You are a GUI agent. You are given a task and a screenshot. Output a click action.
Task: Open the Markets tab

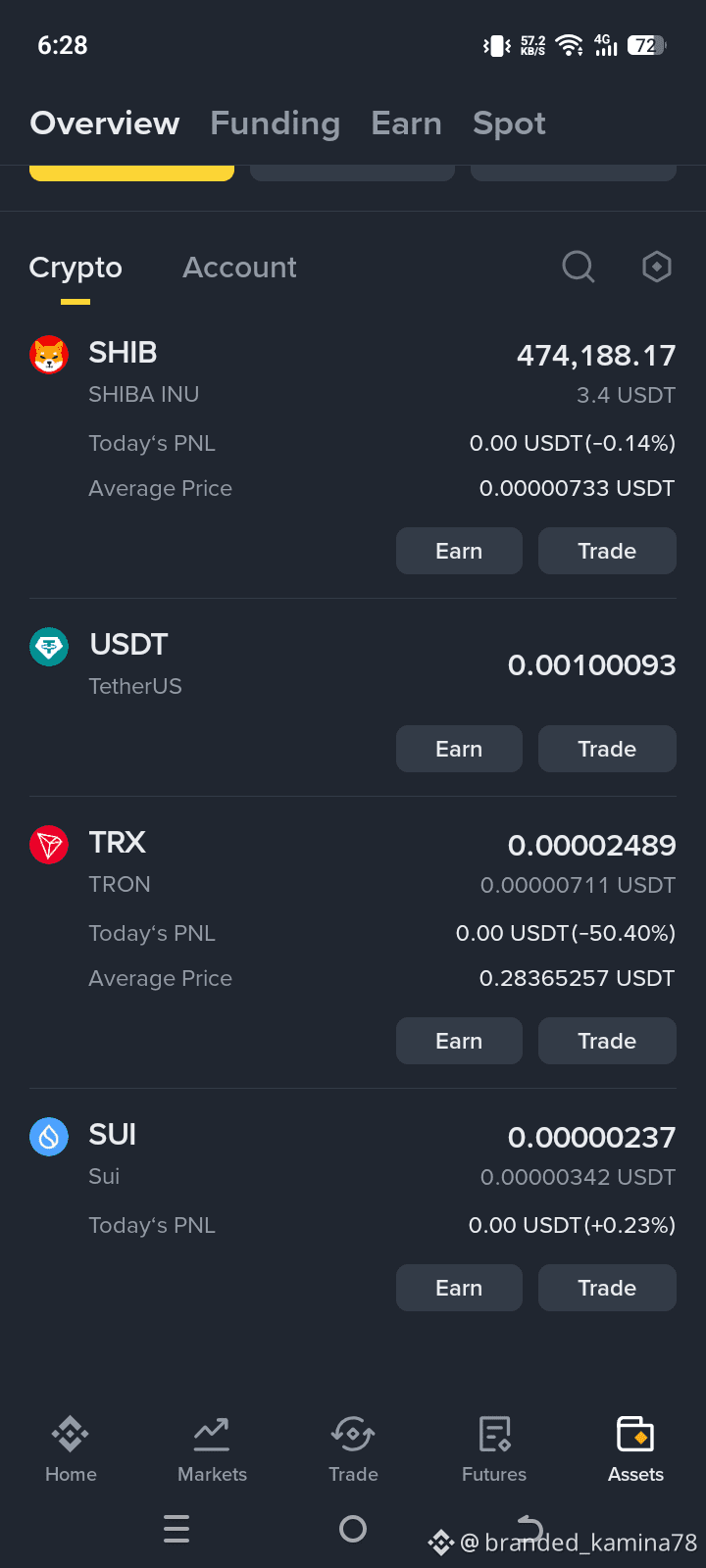(x=212, y=1448)
